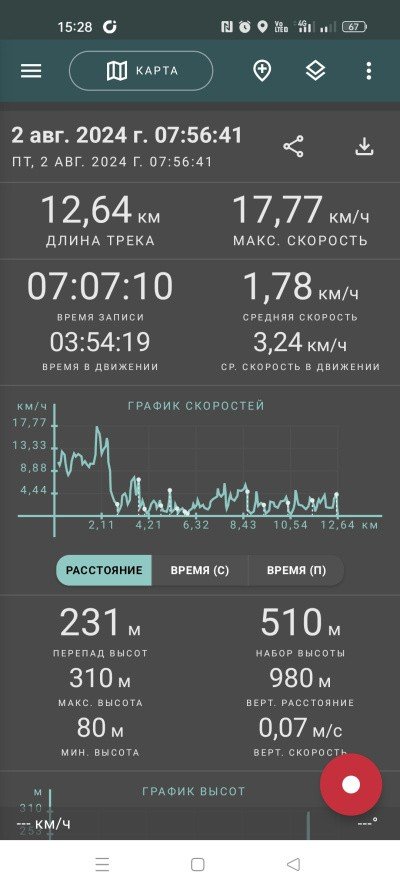Switch graph to Время (С)
This screenshot has height=889, width=400.
point(199,570)
